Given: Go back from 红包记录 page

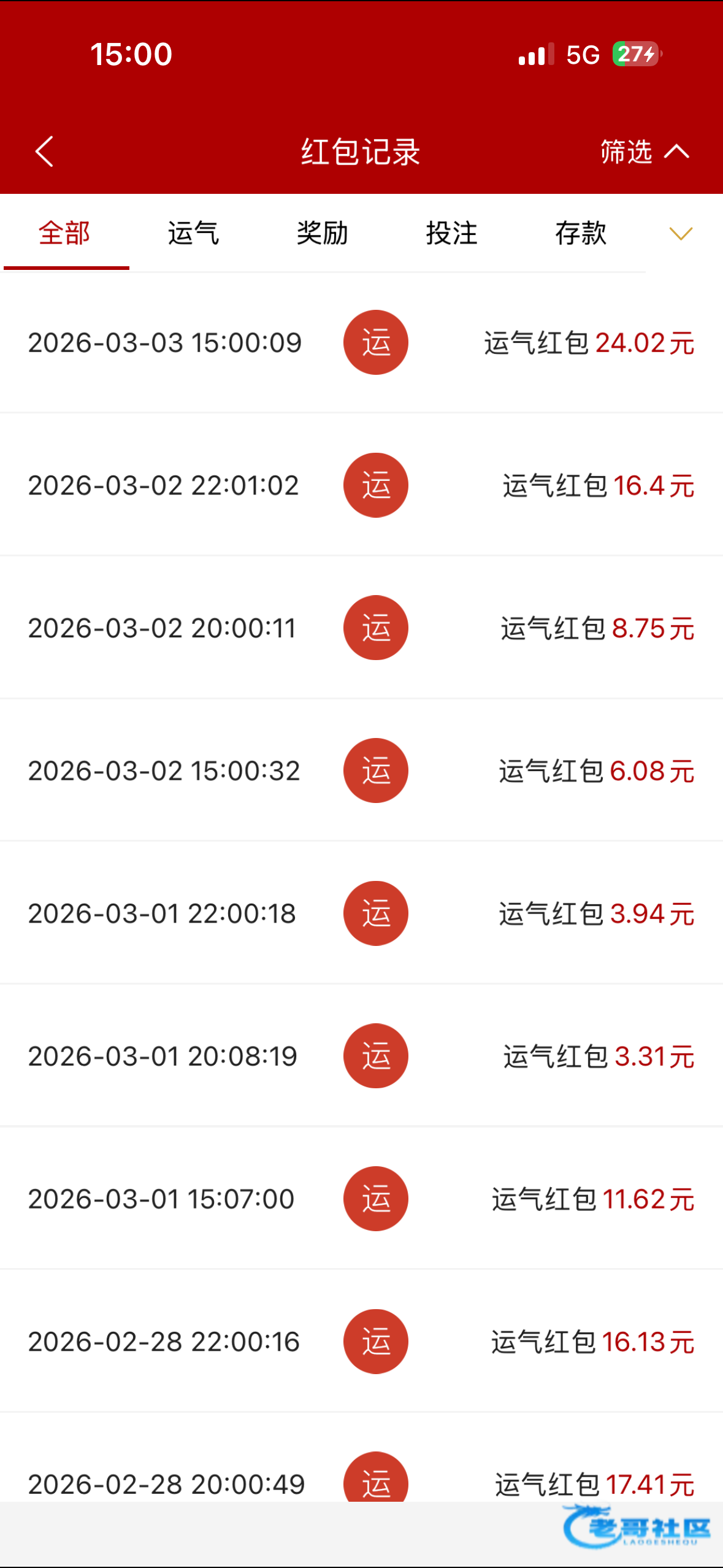Looking at the screenshot, I should click(44, 152).
